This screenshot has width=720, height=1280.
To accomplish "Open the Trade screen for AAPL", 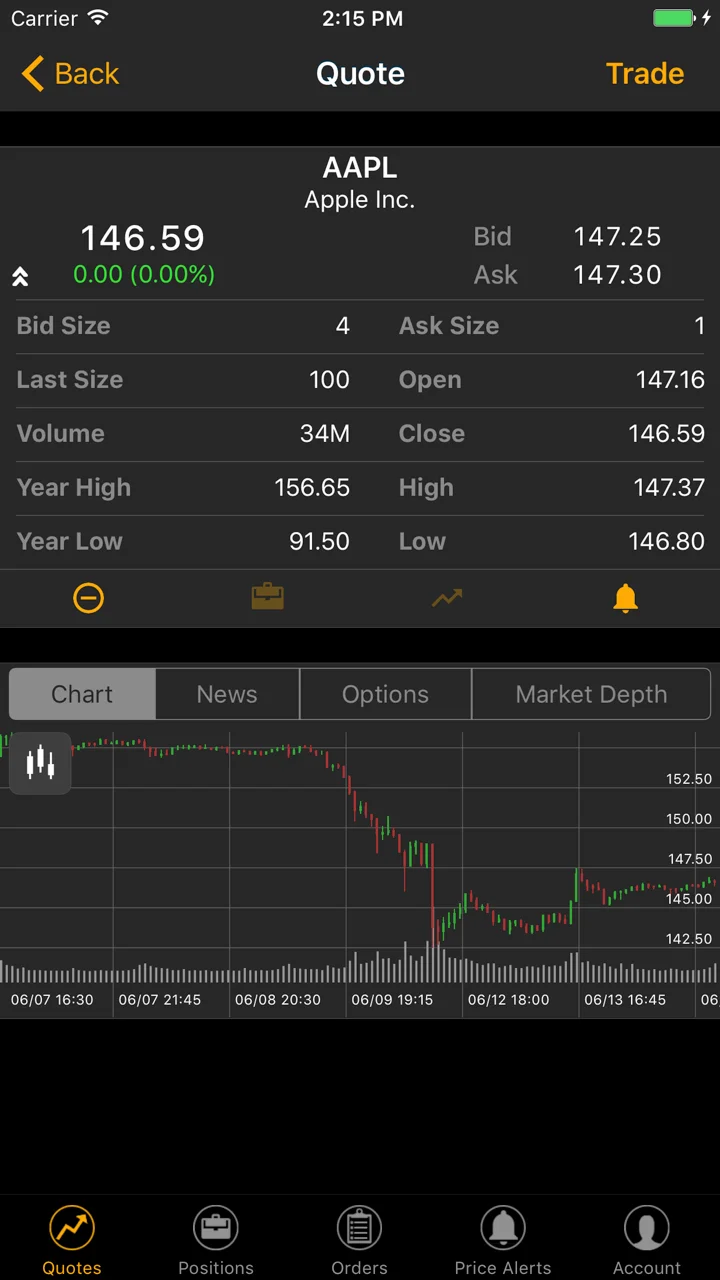I will coord(644,74).
